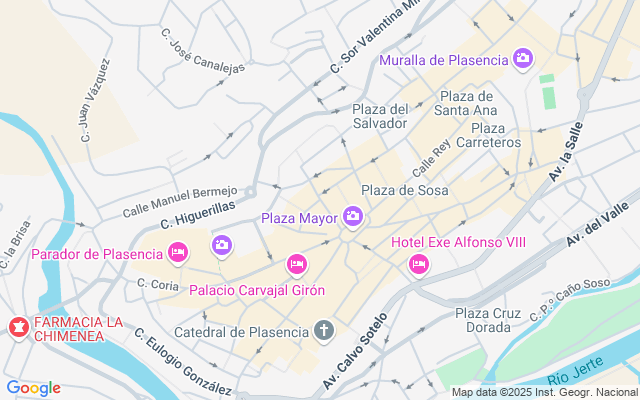Open the Catedral de Plasencia church marker
Screen dimensions: 640x400
click(324, 331)
